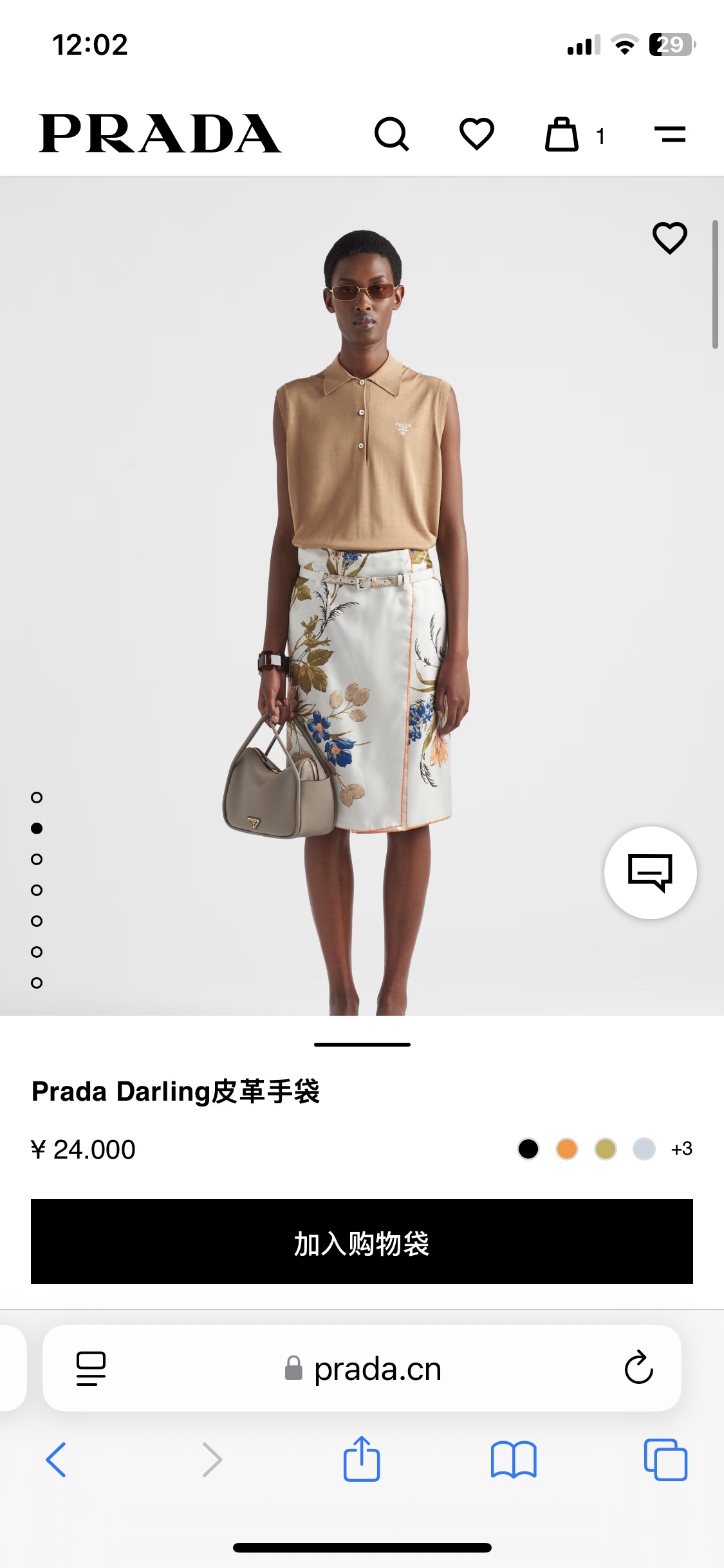Start a live chat with customer service
724x1568 pixels.
coord(650,872)
